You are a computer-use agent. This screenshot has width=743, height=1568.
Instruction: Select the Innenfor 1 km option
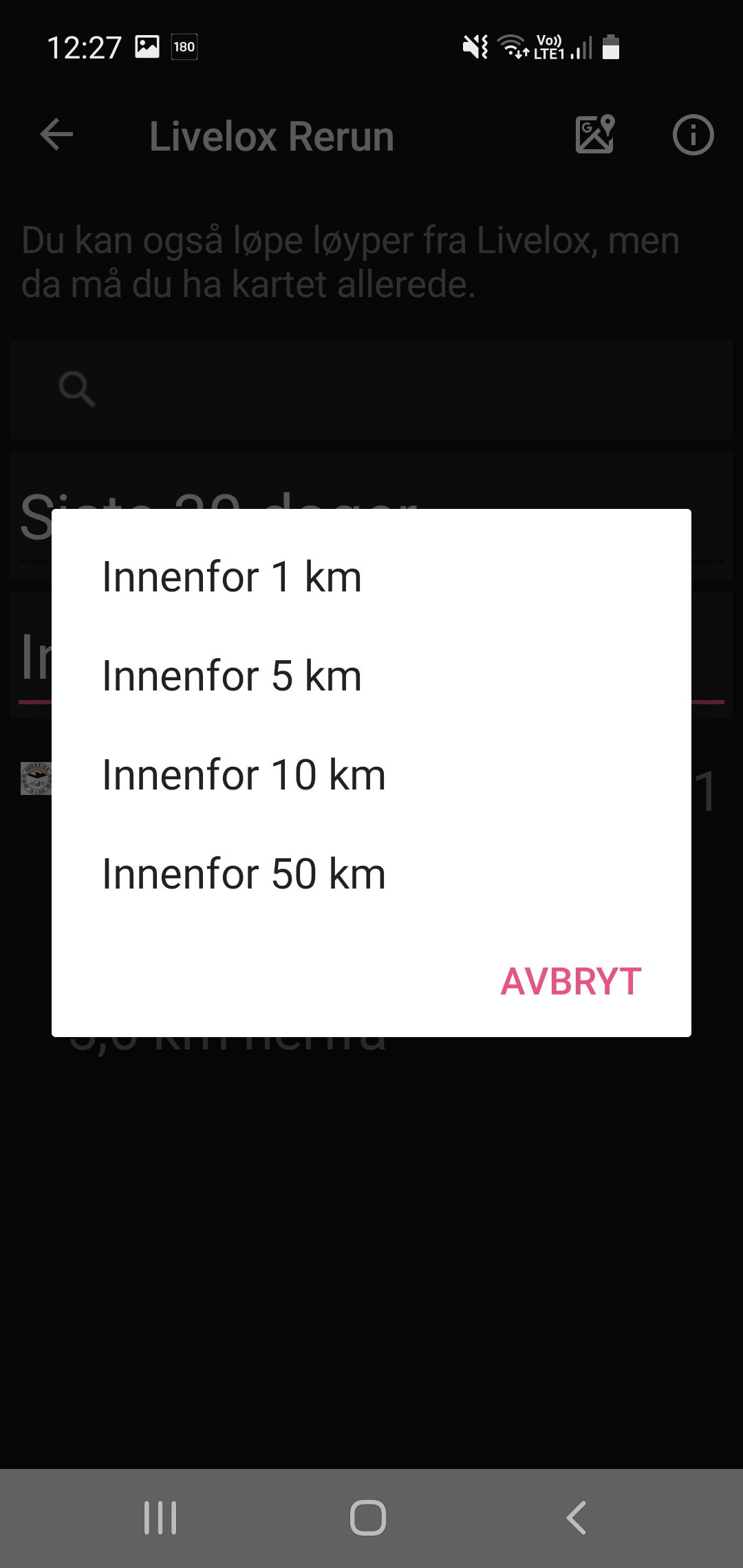point(371,576)
